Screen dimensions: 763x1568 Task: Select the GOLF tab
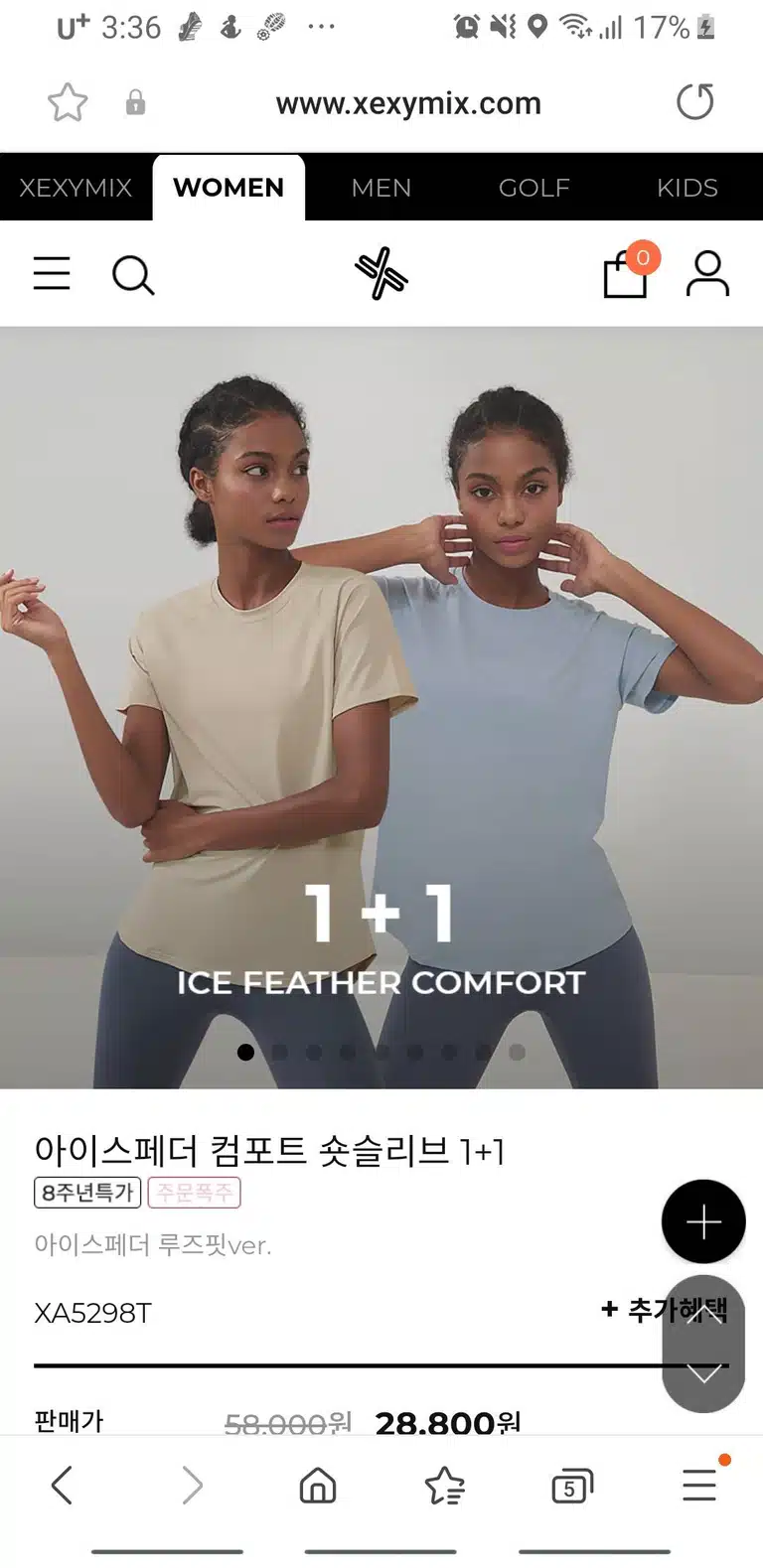534,188
